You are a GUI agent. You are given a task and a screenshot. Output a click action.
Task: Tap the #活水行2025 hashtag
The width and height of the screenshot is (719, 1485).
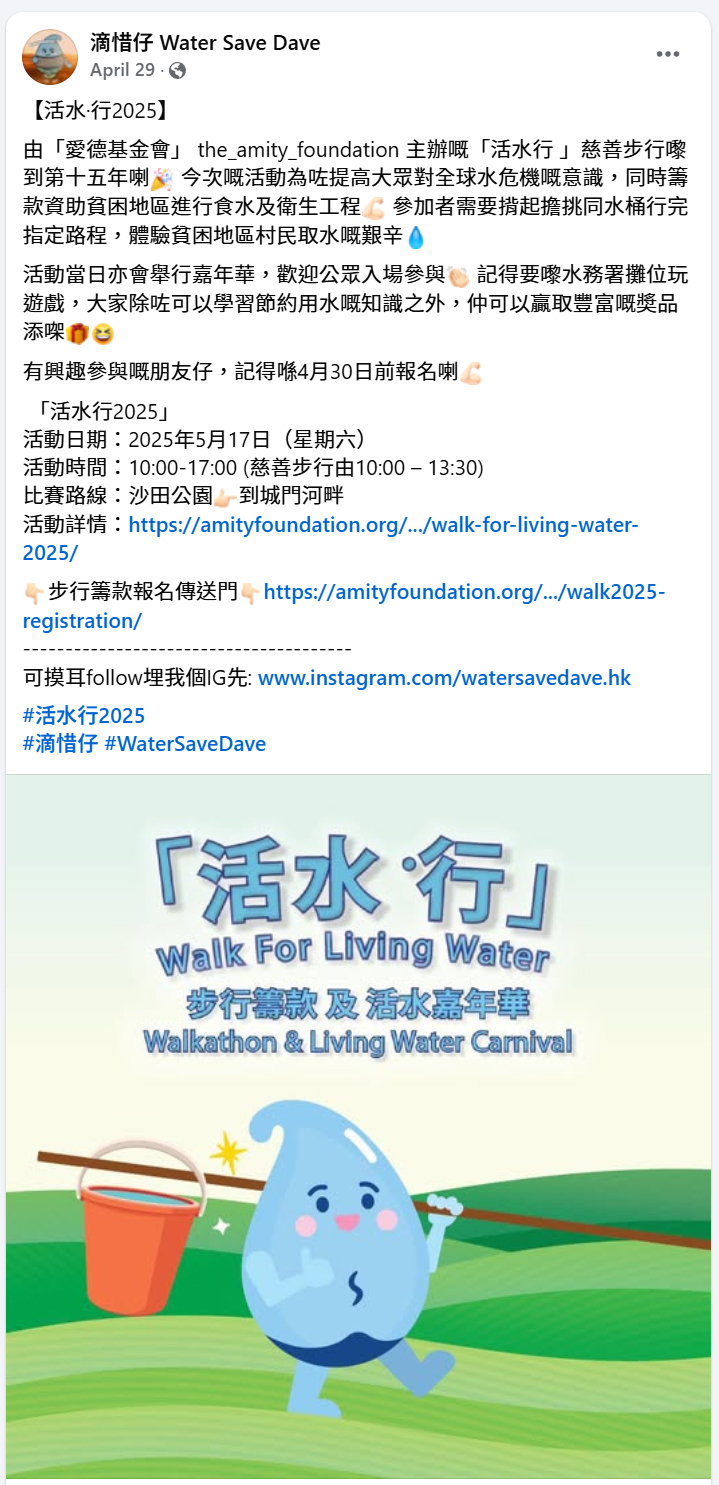tap(84, 715)
